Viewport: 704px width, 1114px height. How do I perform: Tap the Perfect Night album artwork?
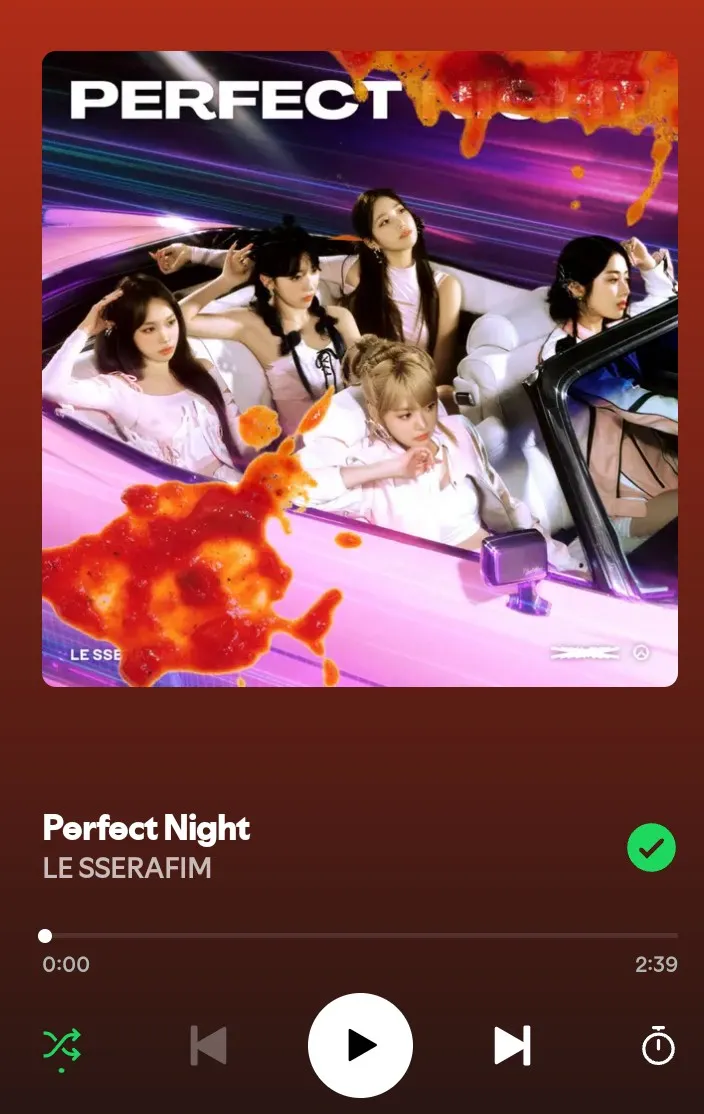click(x=360, y=368)
